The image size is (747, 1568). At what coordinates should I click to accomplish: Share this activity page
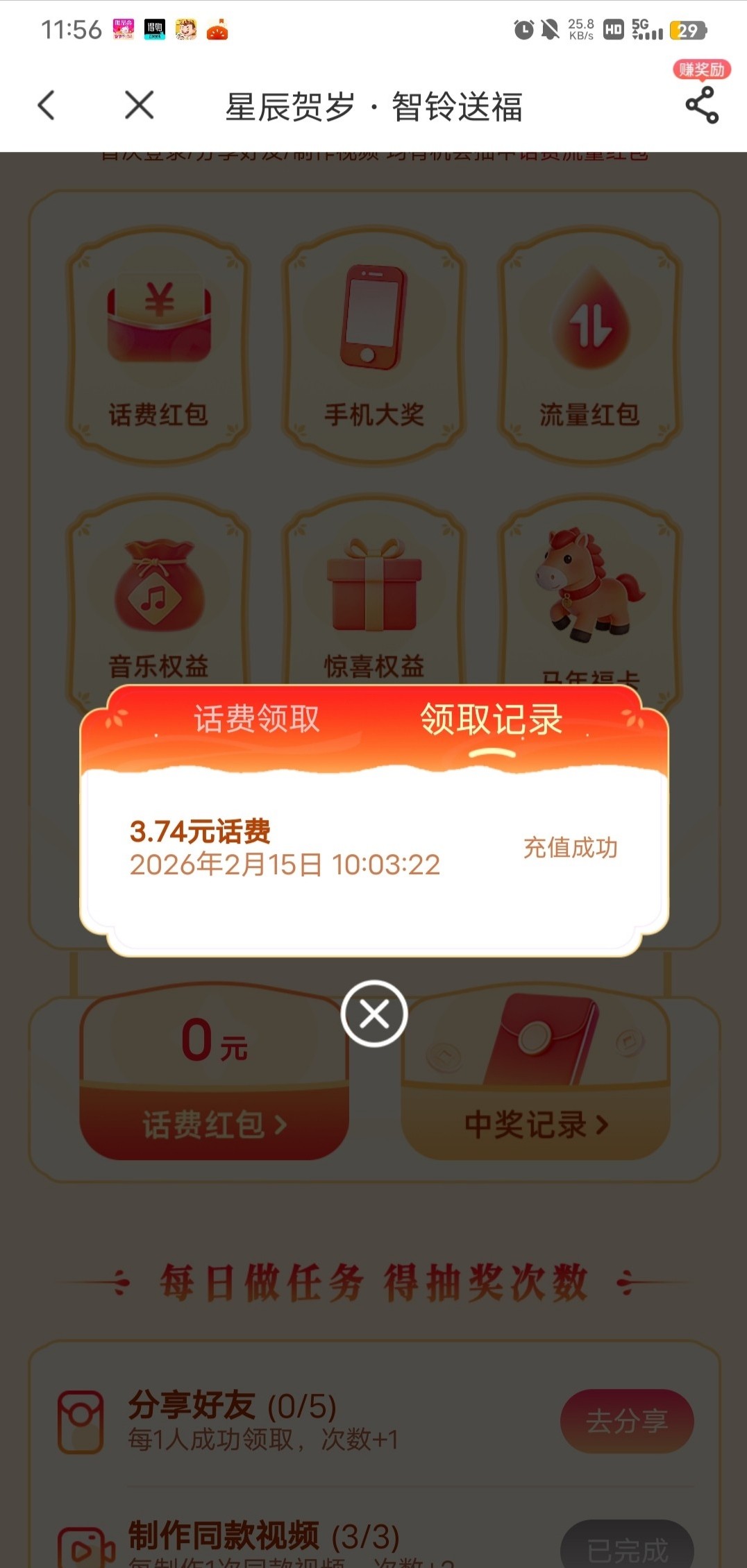coord(701,105)
